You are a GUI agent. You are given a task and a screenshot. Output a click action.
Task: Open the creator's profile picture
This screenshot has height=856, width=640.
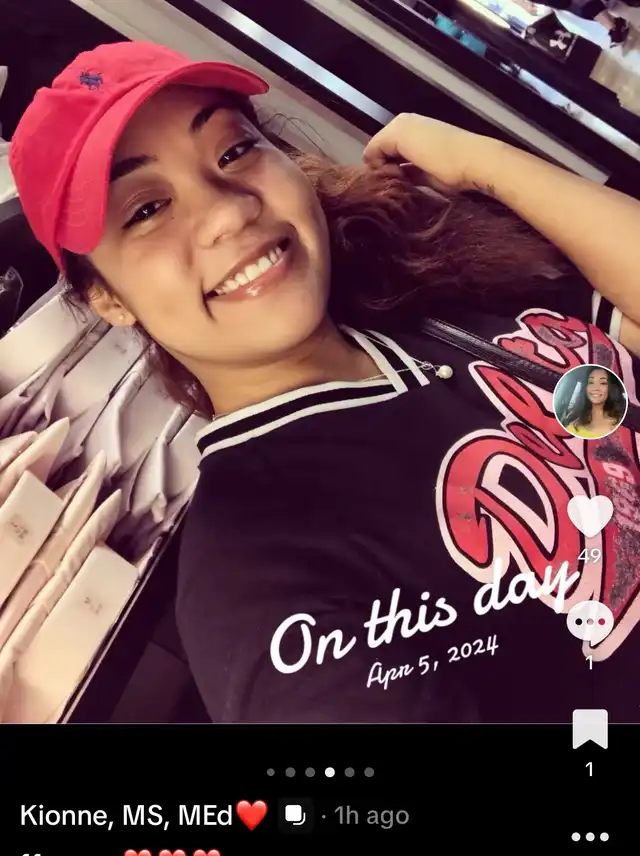tap(590, 402)
